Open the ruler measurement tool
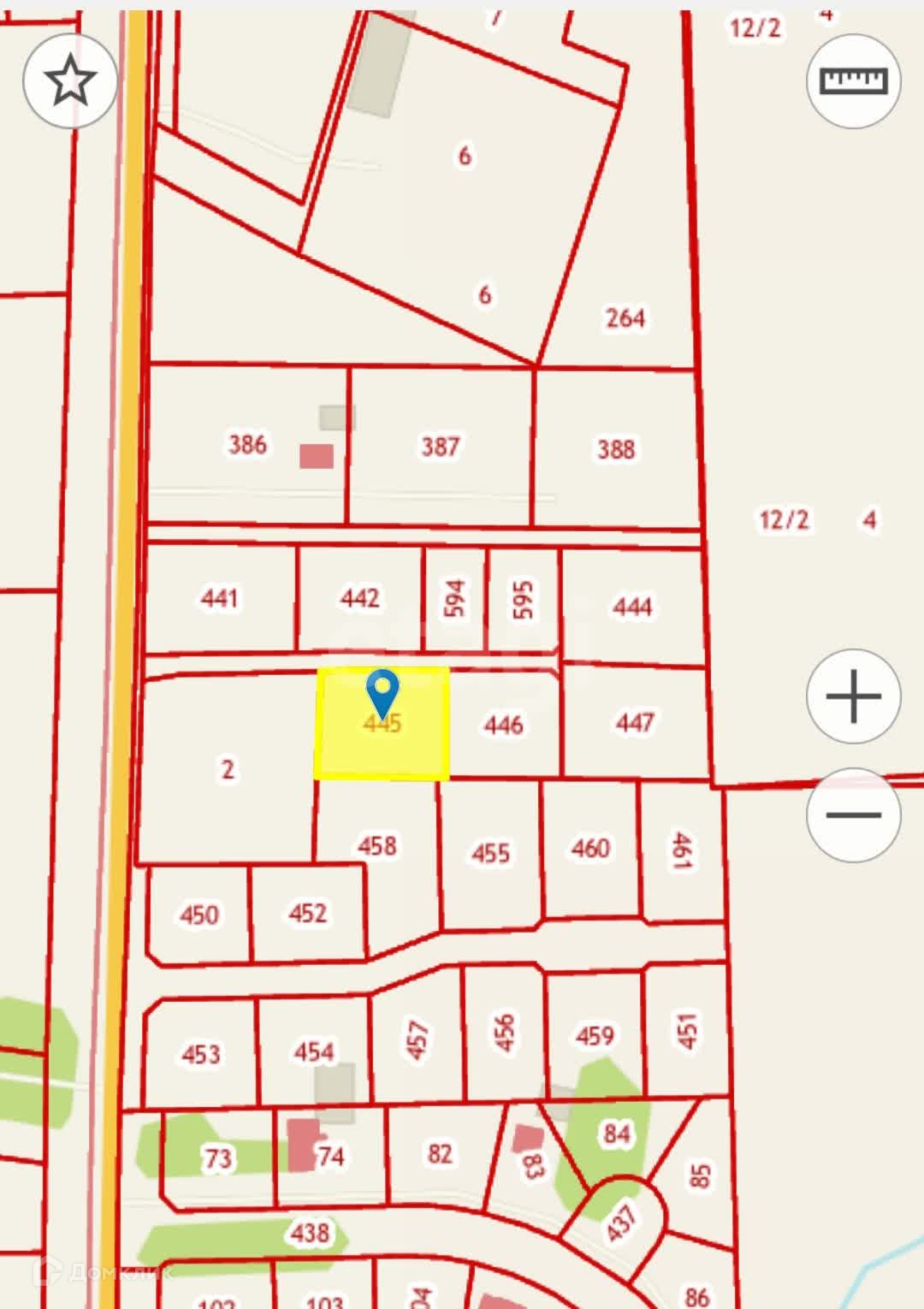The image size is (924, 1309). (853, 81)
